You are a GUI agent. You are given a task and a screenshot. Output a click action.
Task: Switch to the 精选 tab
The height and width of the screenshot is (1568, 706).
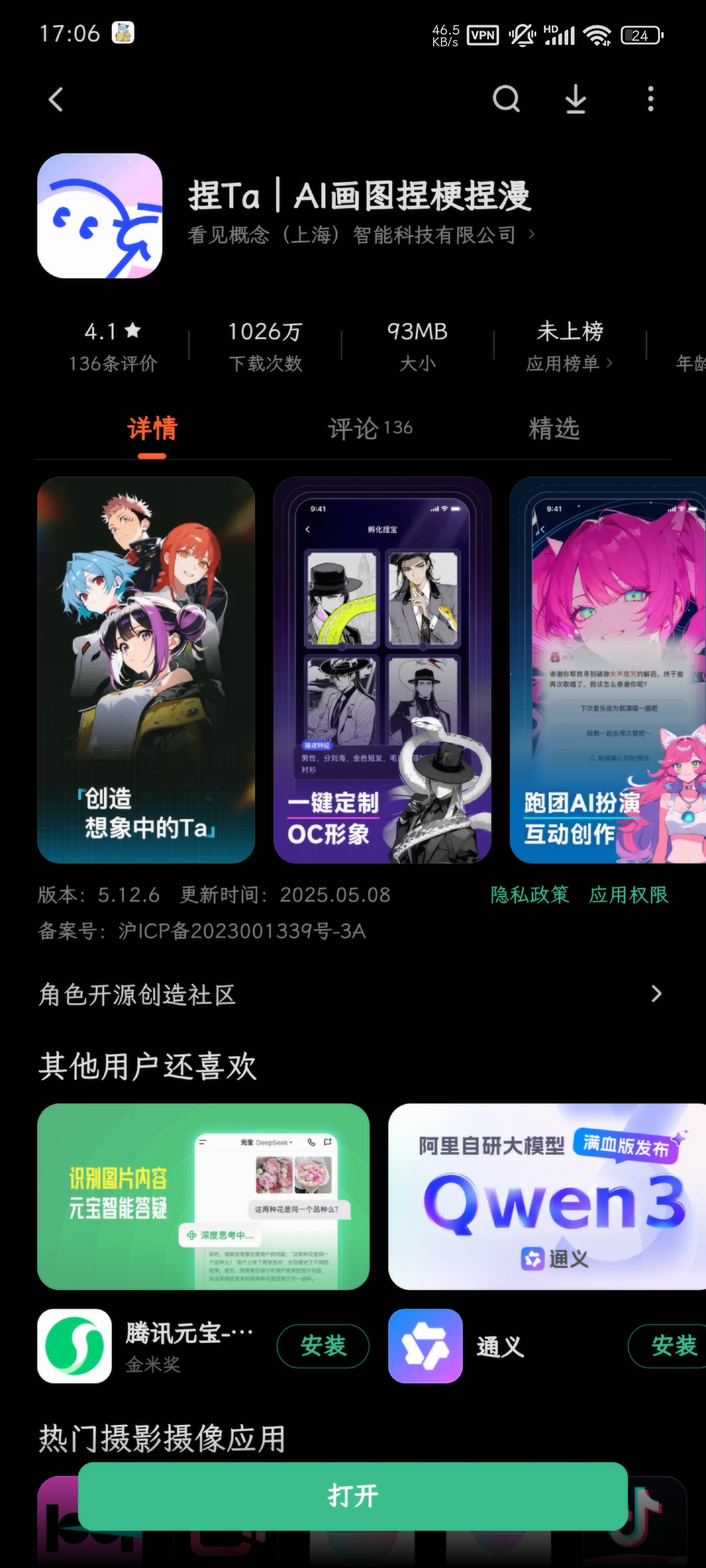(x=554, y=429)
